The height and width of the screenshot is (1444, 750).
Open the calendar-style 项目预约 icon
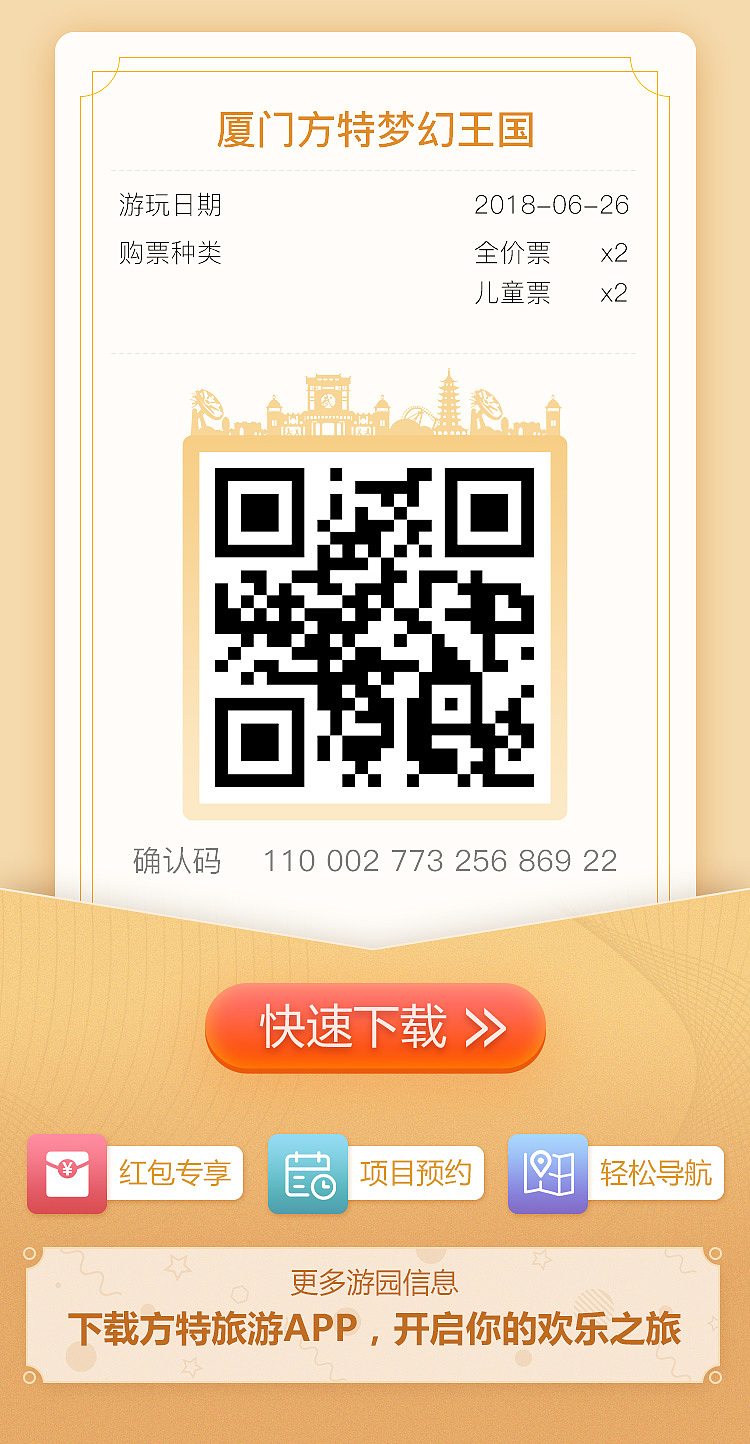pyautogui.click(x=307, y=1172)
